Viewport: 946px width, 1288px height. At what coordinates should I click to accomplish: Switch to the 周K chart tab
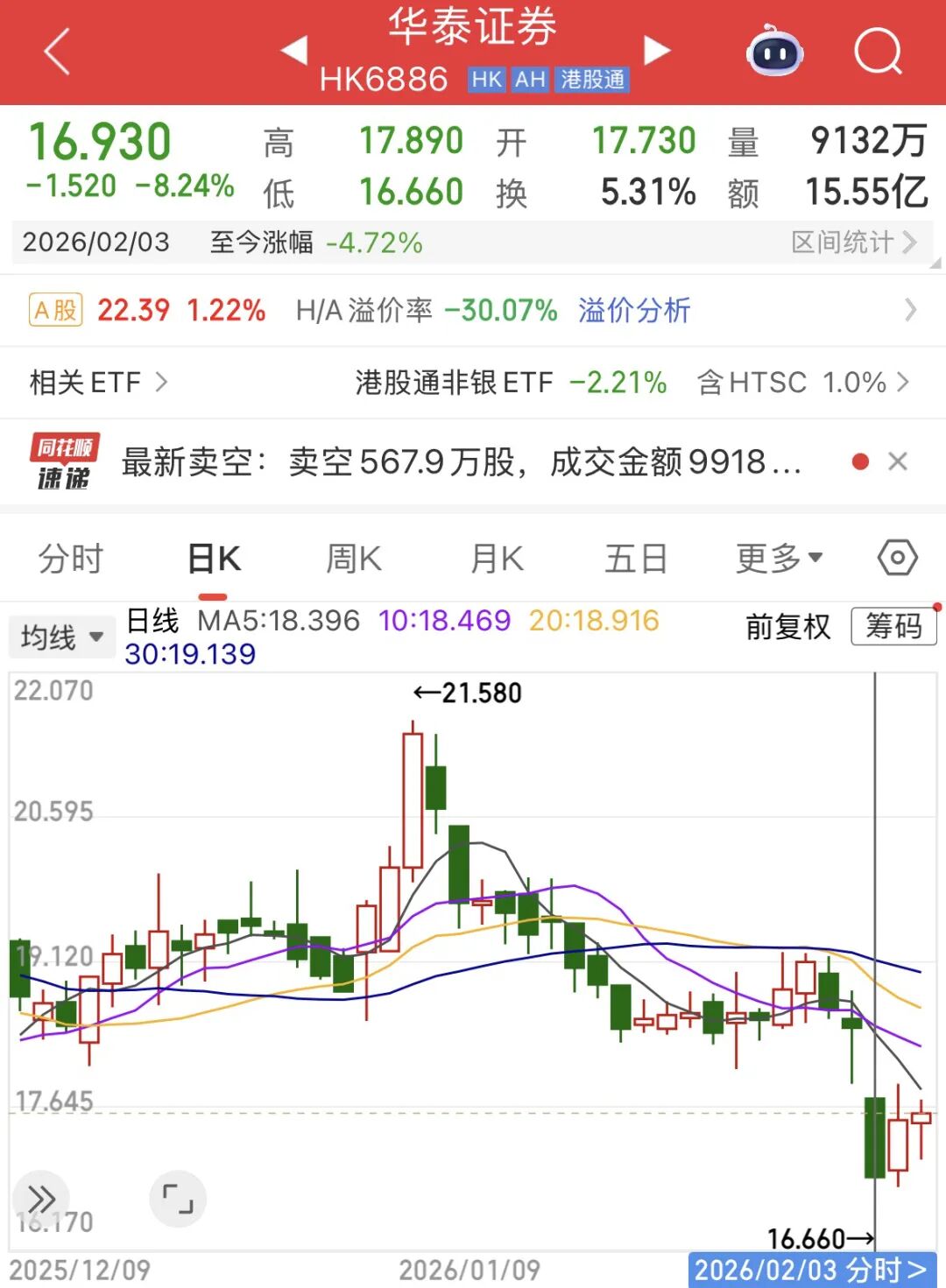point(354,558)
